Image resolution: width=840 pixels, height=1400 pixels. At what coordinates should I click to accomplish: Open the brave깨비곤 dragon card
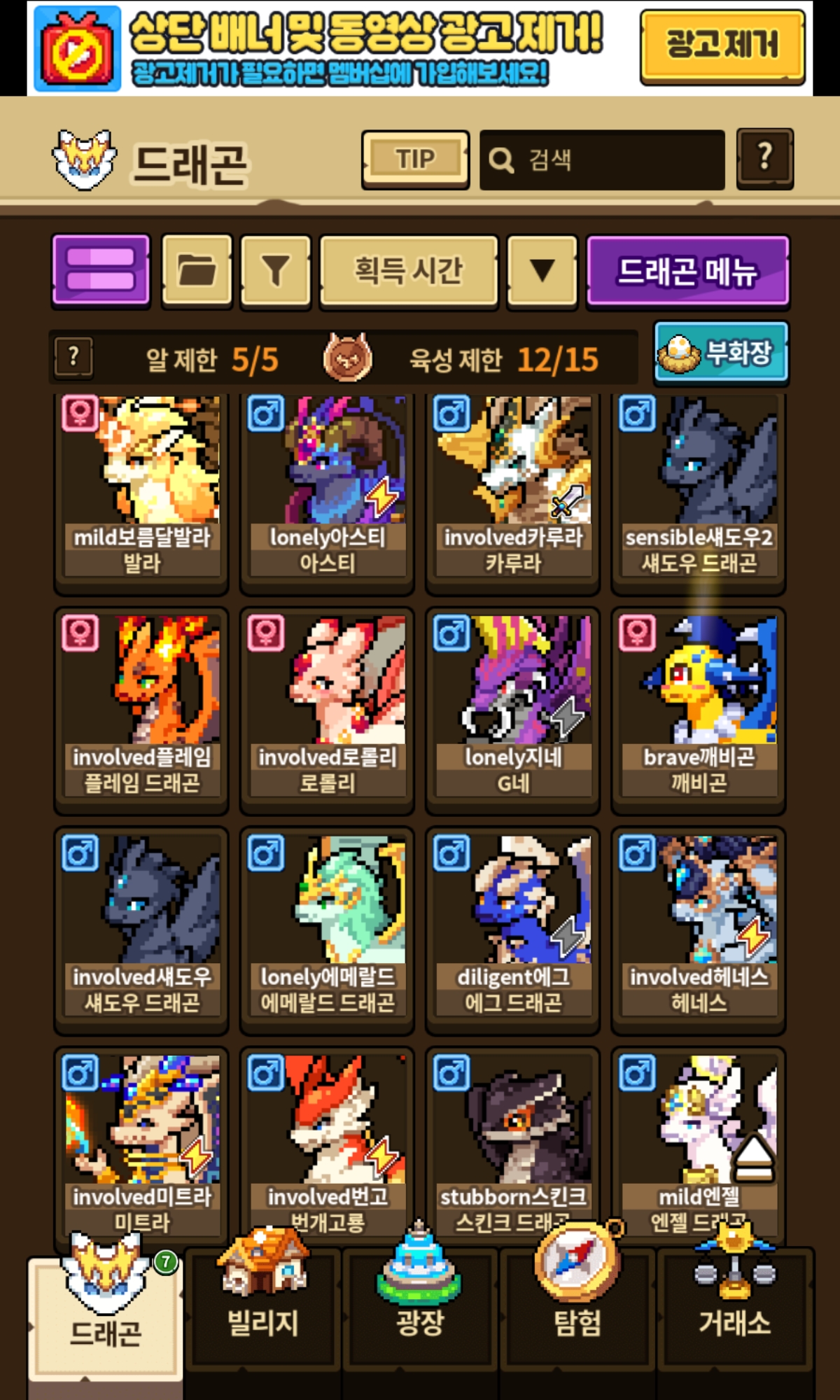699,708
